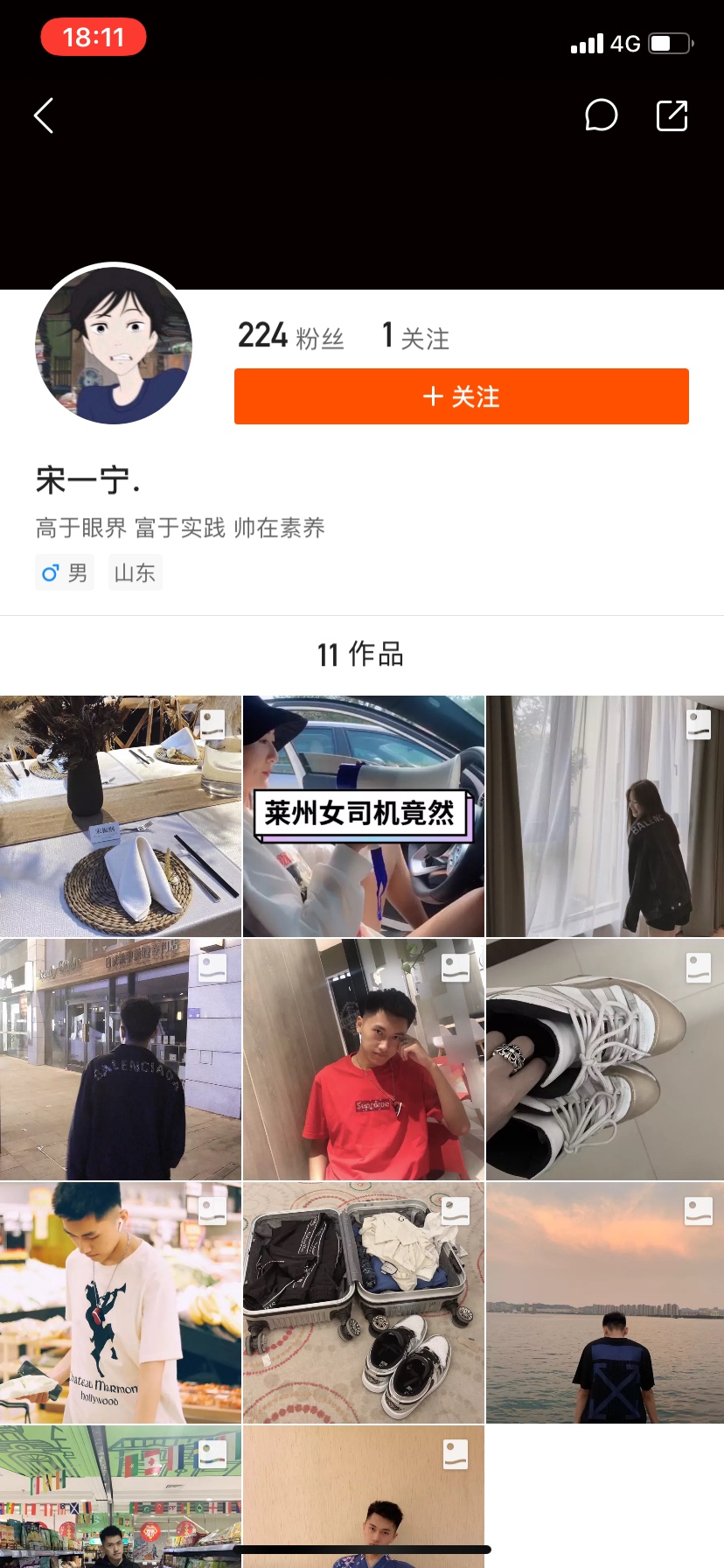Open the sneakers and ring post

pyautogui.click(x=605, y=1060)
